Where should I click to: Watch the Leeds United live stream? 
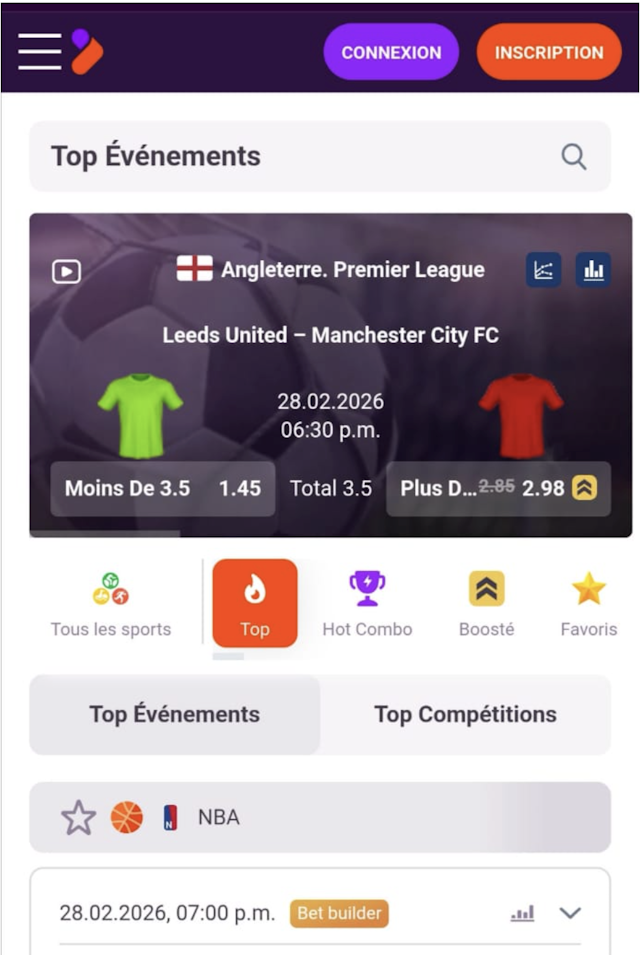click(x=66, y=271)
